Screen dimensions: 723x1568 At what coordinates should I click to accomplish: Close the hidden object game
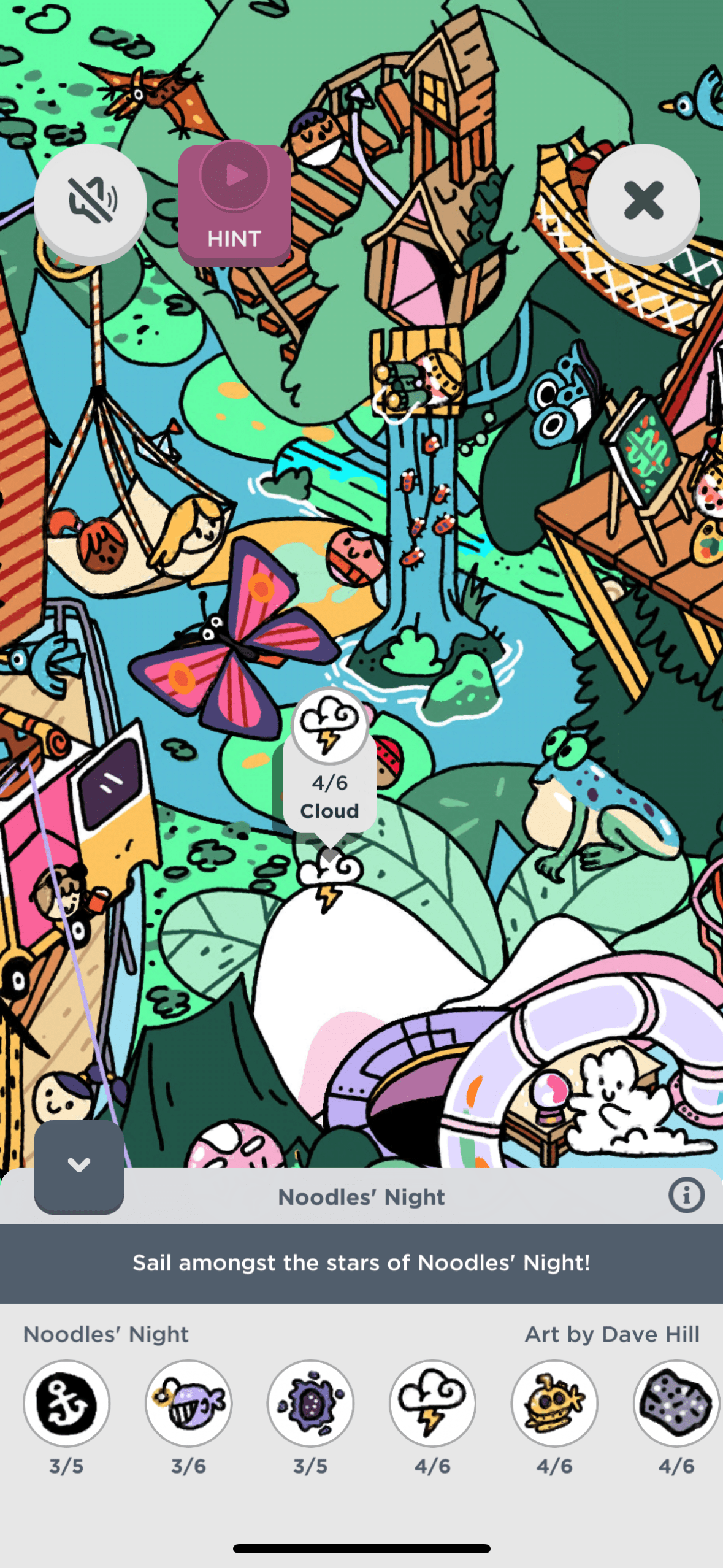coord(643,200)
